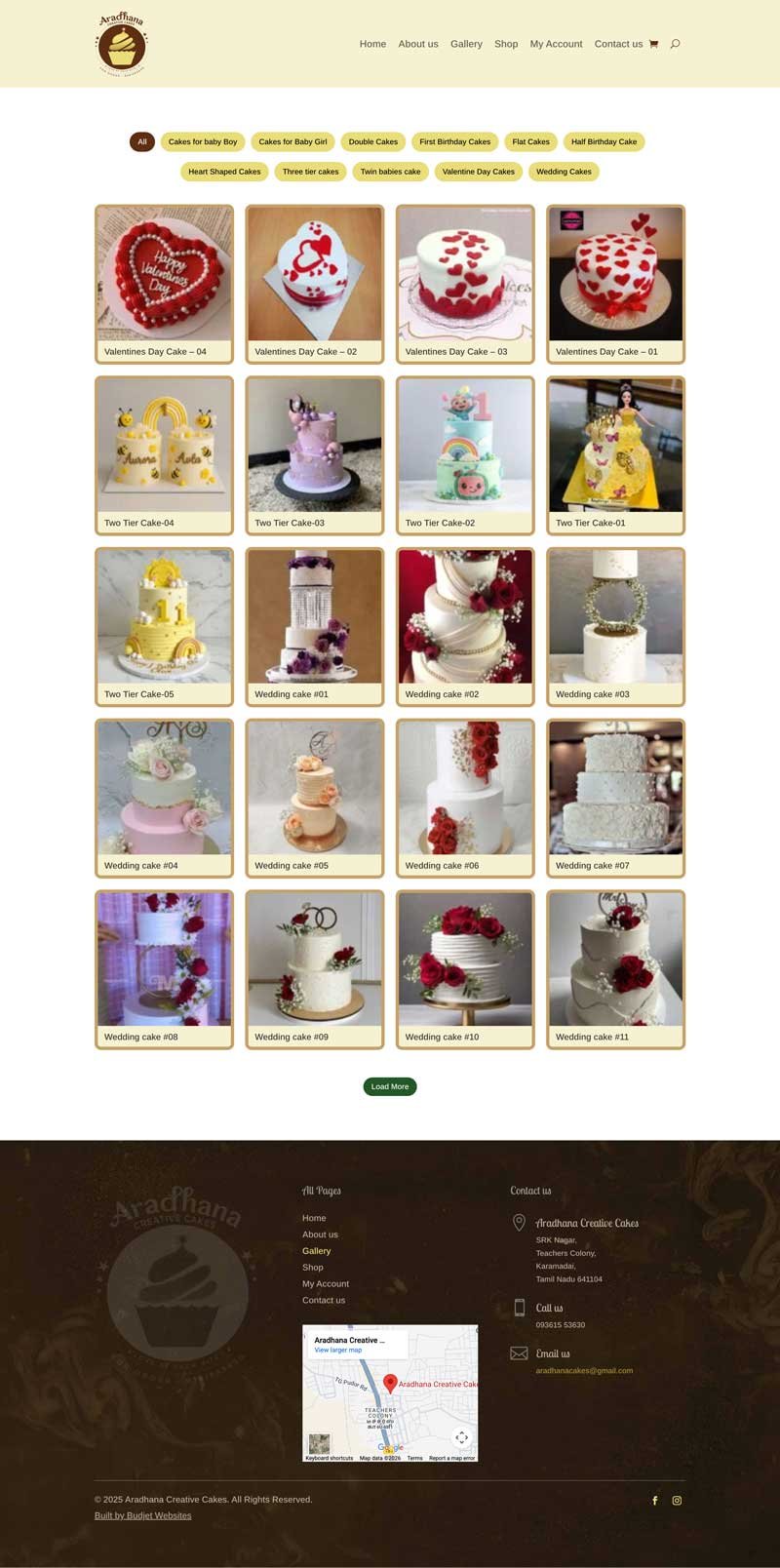780x1568 pixels.
Task: Filter by First Birthday Cakes
Action: click(x=455, y=142)
